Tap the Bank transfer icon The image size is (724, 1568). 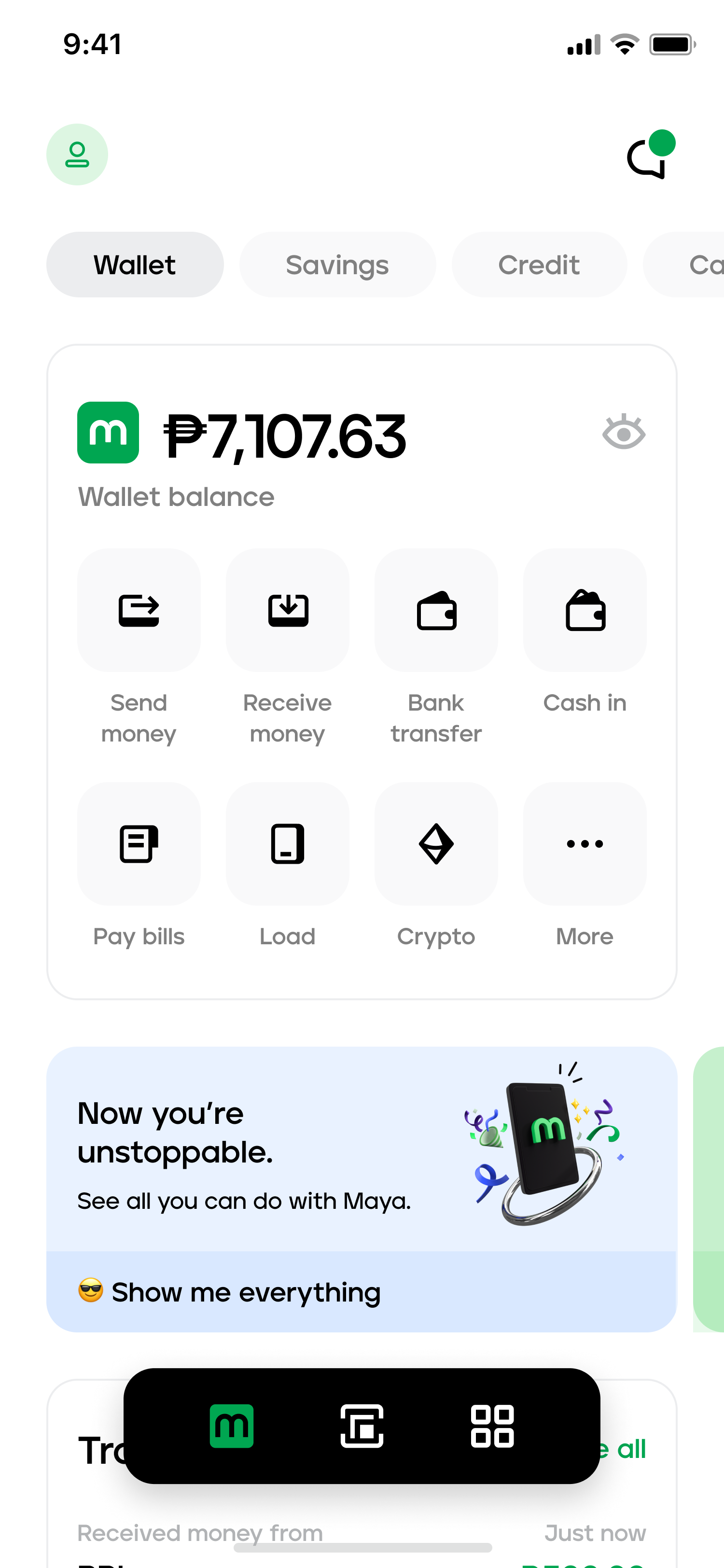(436, 611)
